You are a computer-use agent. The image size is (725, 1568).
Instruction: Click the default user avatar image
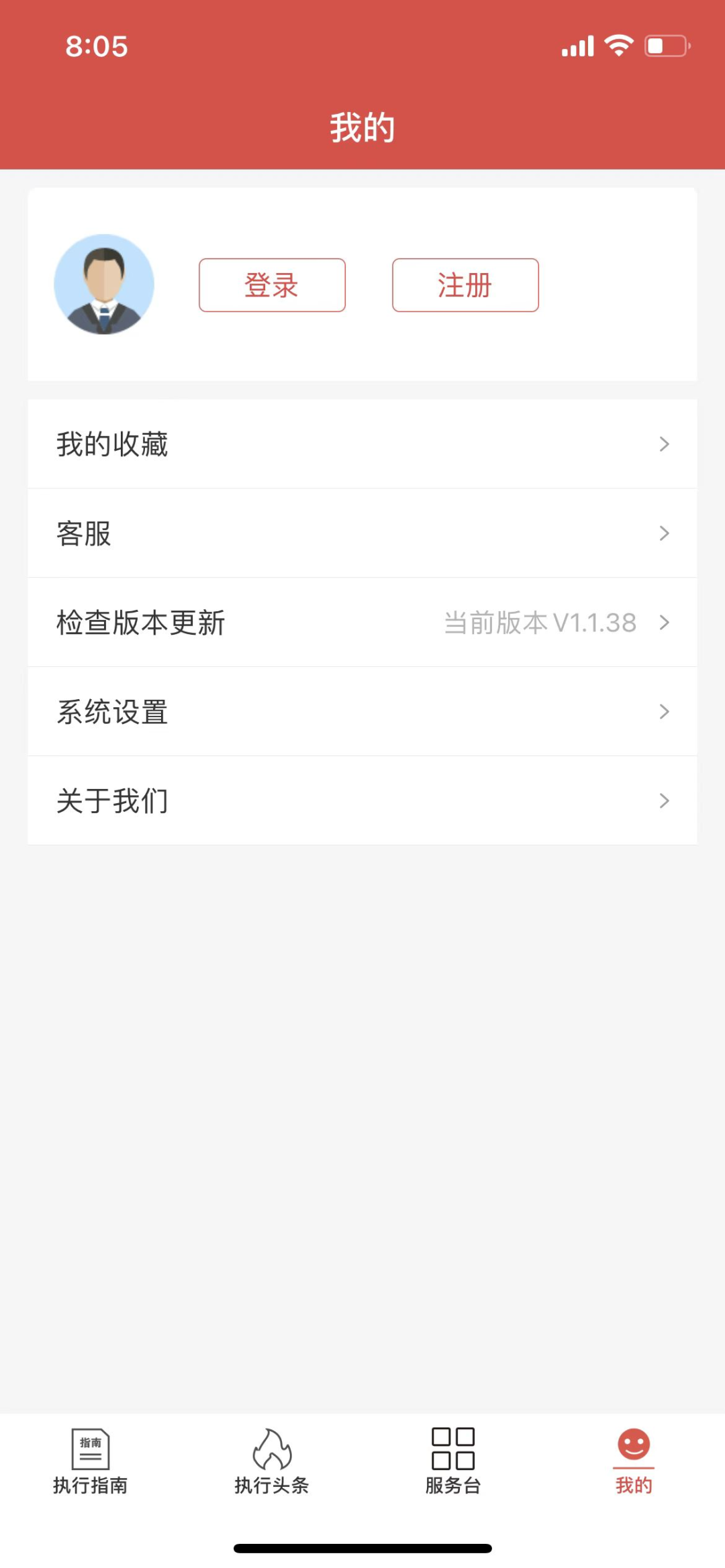pyautogui.click(x=105, y=284)
